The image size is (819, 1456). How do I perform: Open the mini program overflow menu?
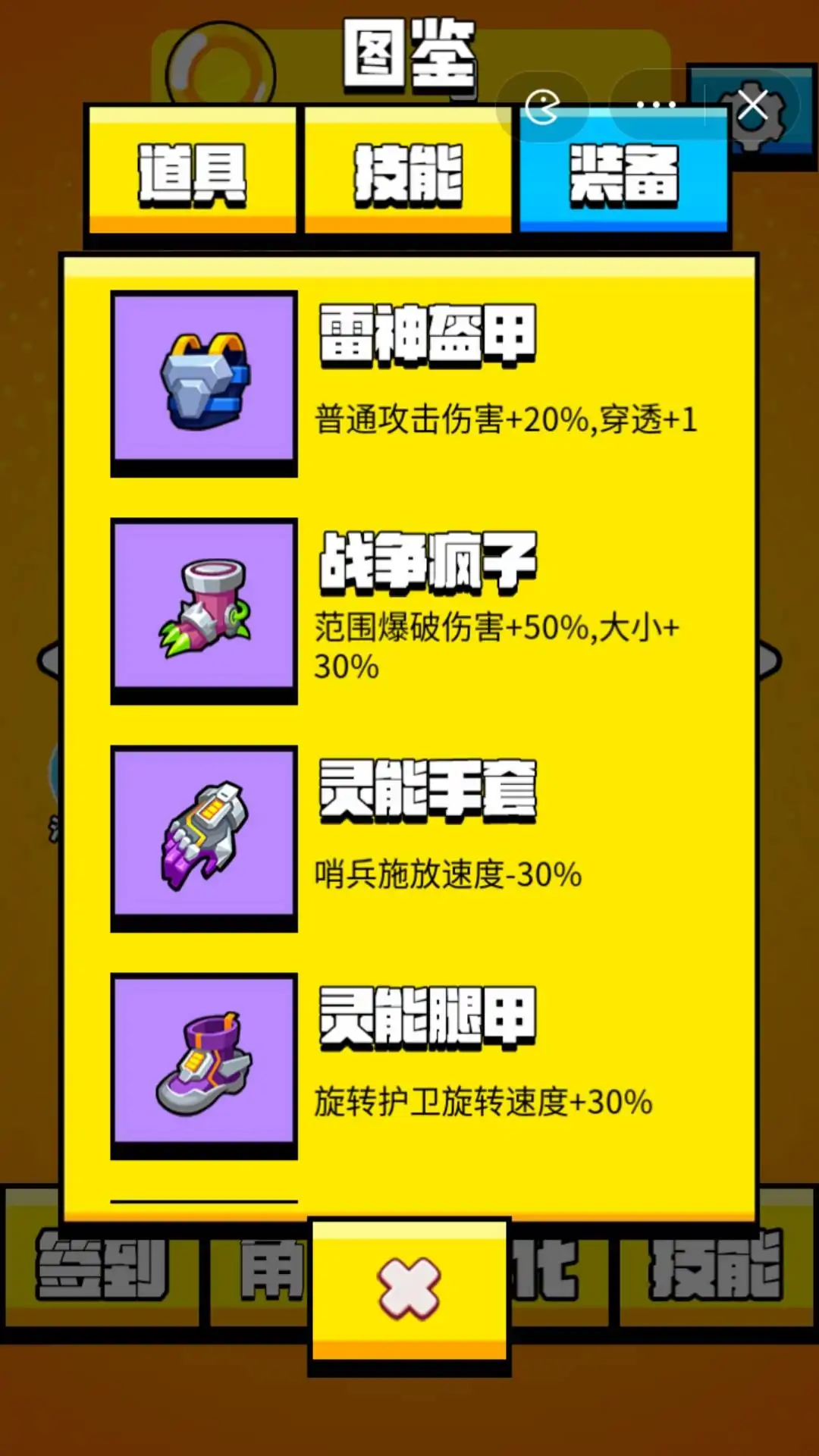coord(656,105)
